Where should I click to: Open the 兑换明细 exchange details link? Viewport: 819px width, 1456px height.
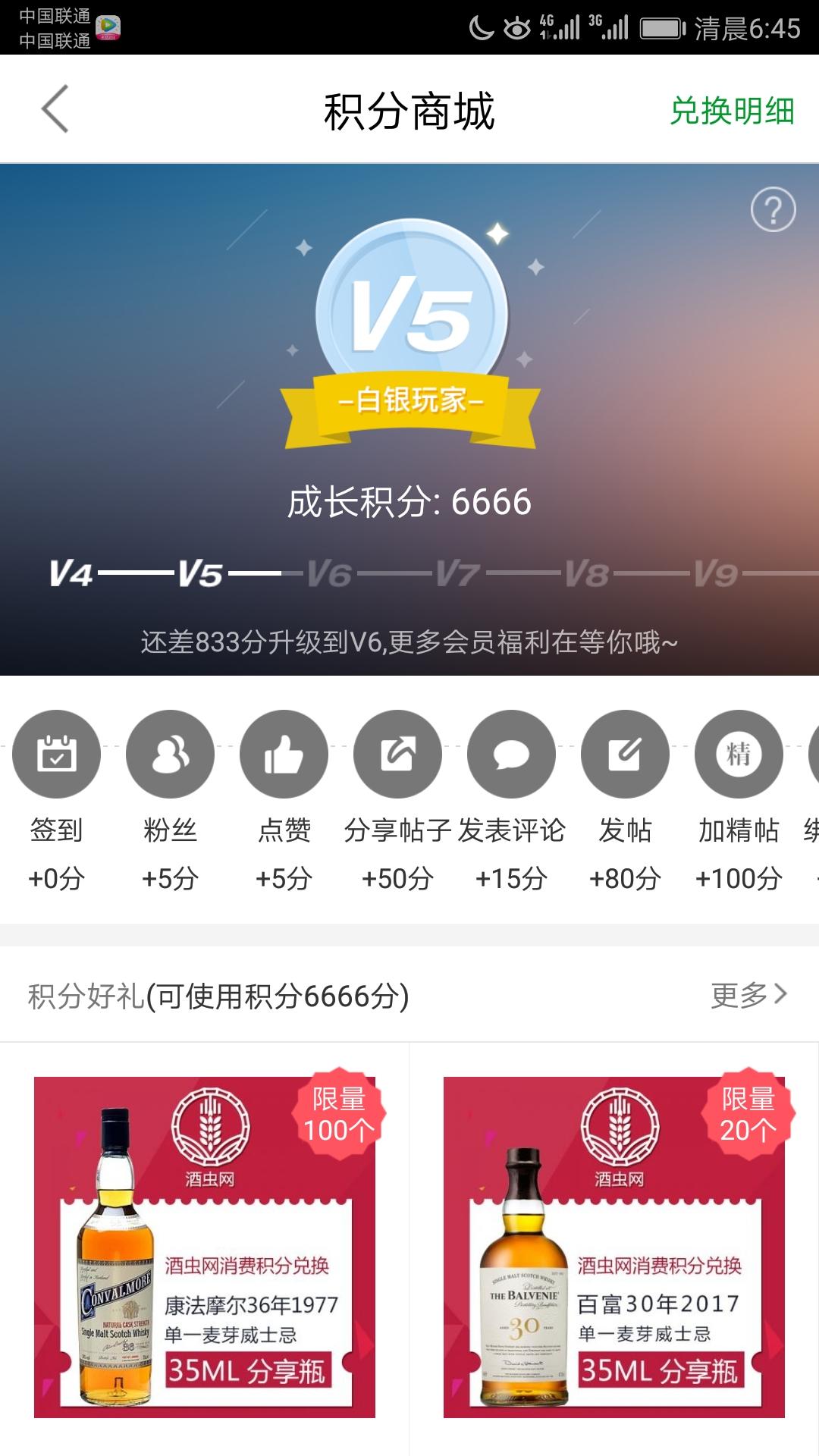[x=730, y=108]
